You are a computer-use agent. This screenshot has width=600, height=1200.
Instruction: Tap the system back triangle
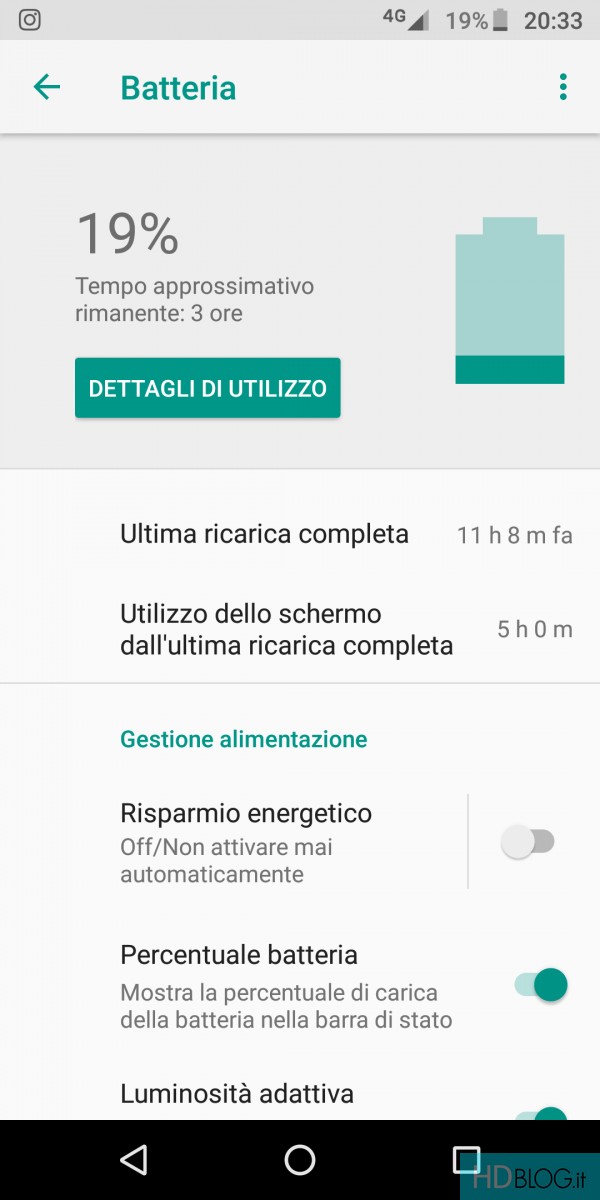pyautogui.click(x=133, y=1159)
